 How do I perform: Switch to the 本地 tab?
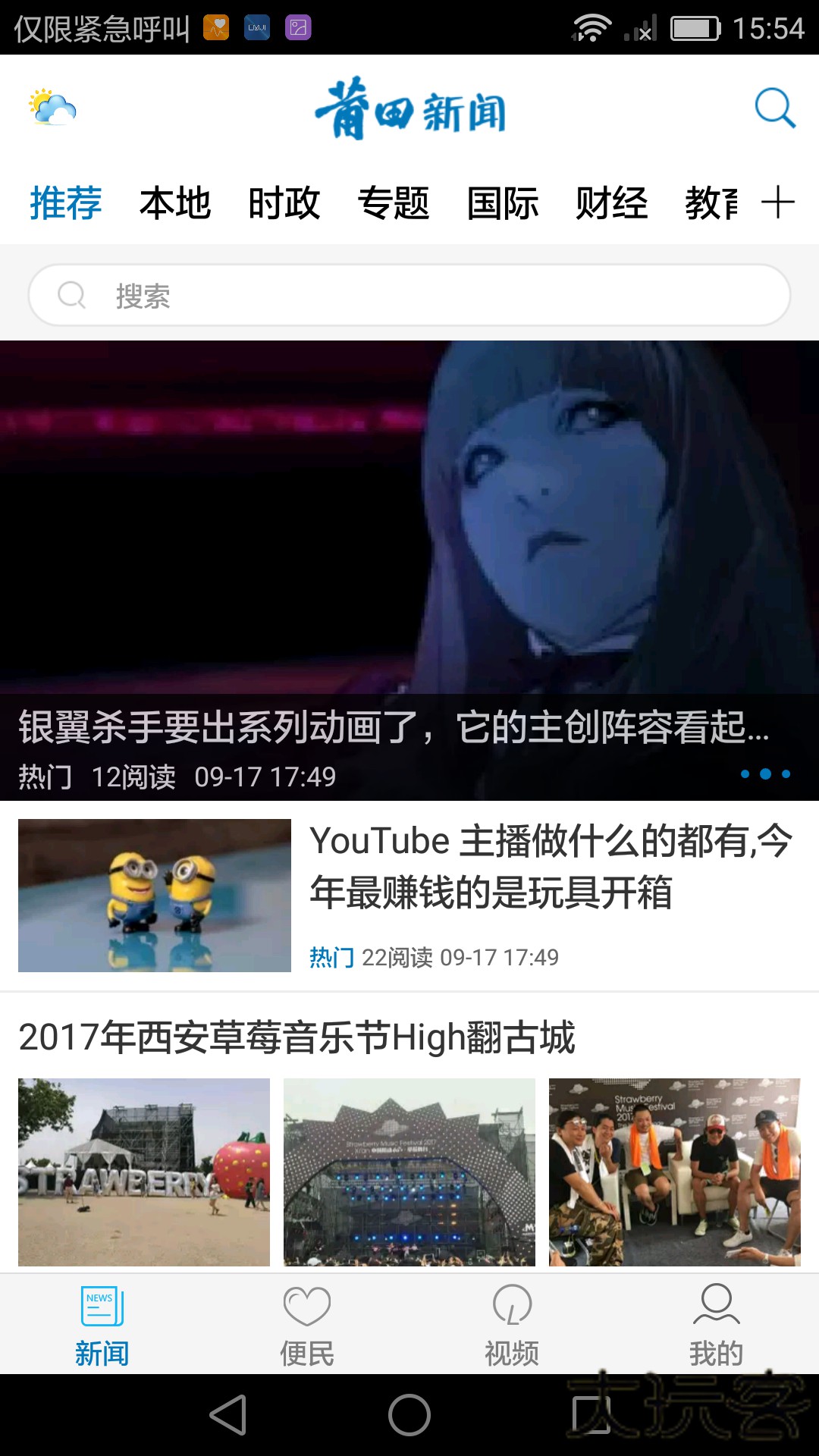pyautogui.click(x=176, y=202)
